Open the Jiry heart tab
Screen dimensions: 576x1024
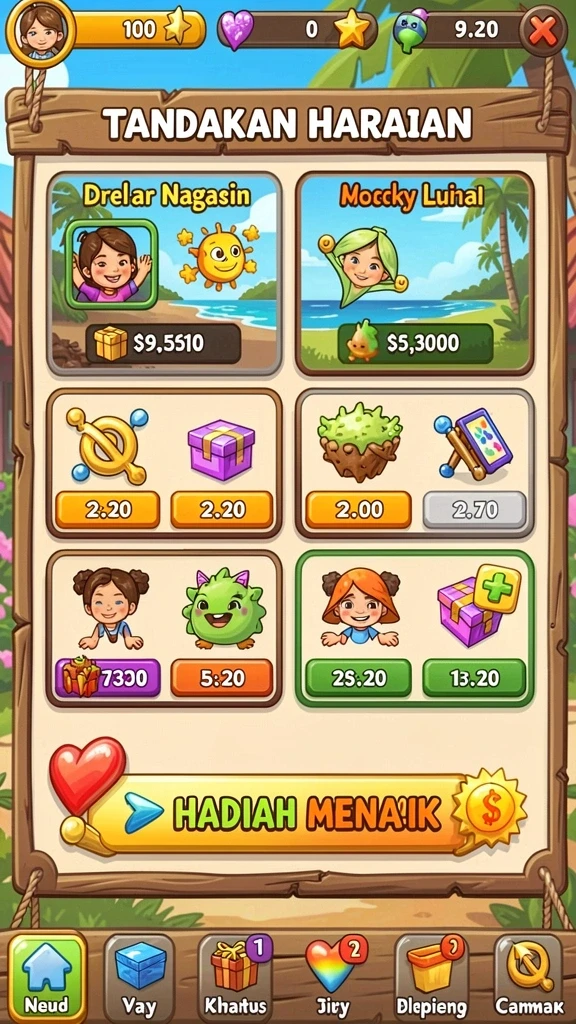pyautogui.click(x=333, y=977)
